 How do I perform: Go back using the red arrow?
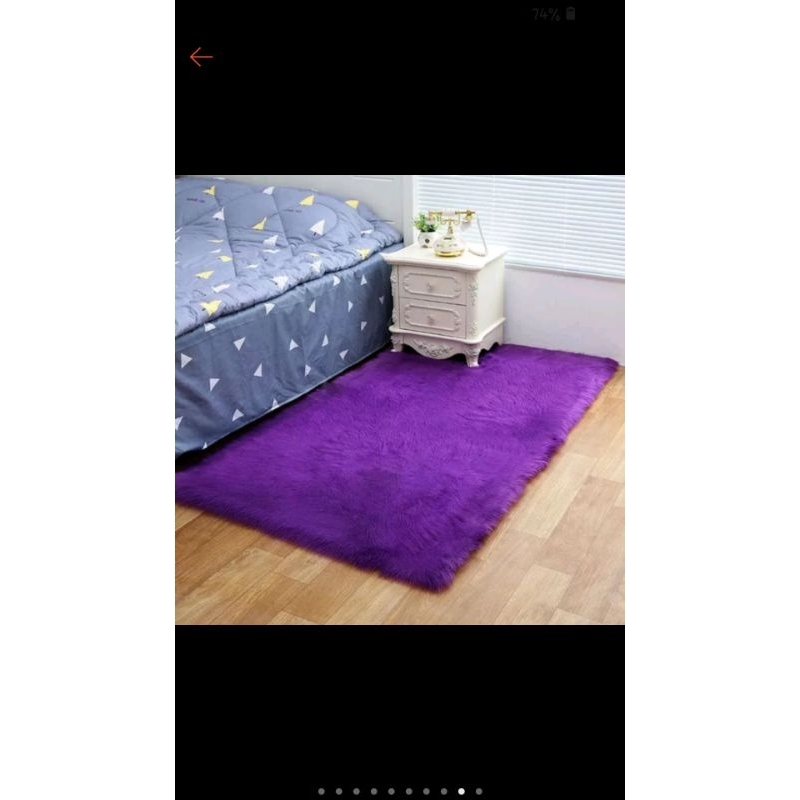(201, 58)
